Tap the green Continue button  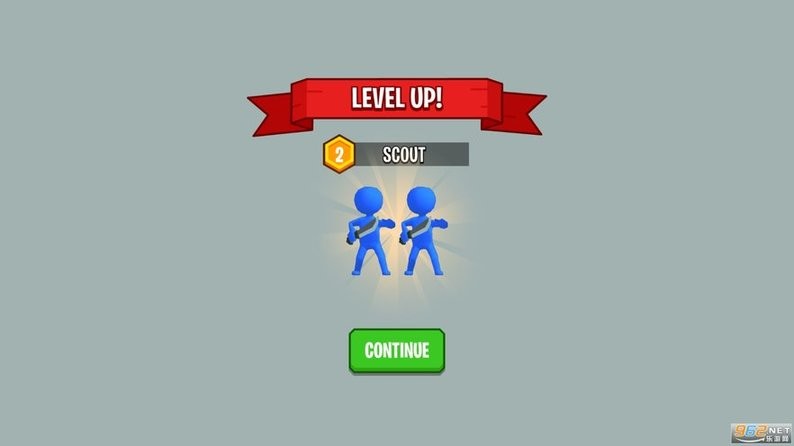396,350
